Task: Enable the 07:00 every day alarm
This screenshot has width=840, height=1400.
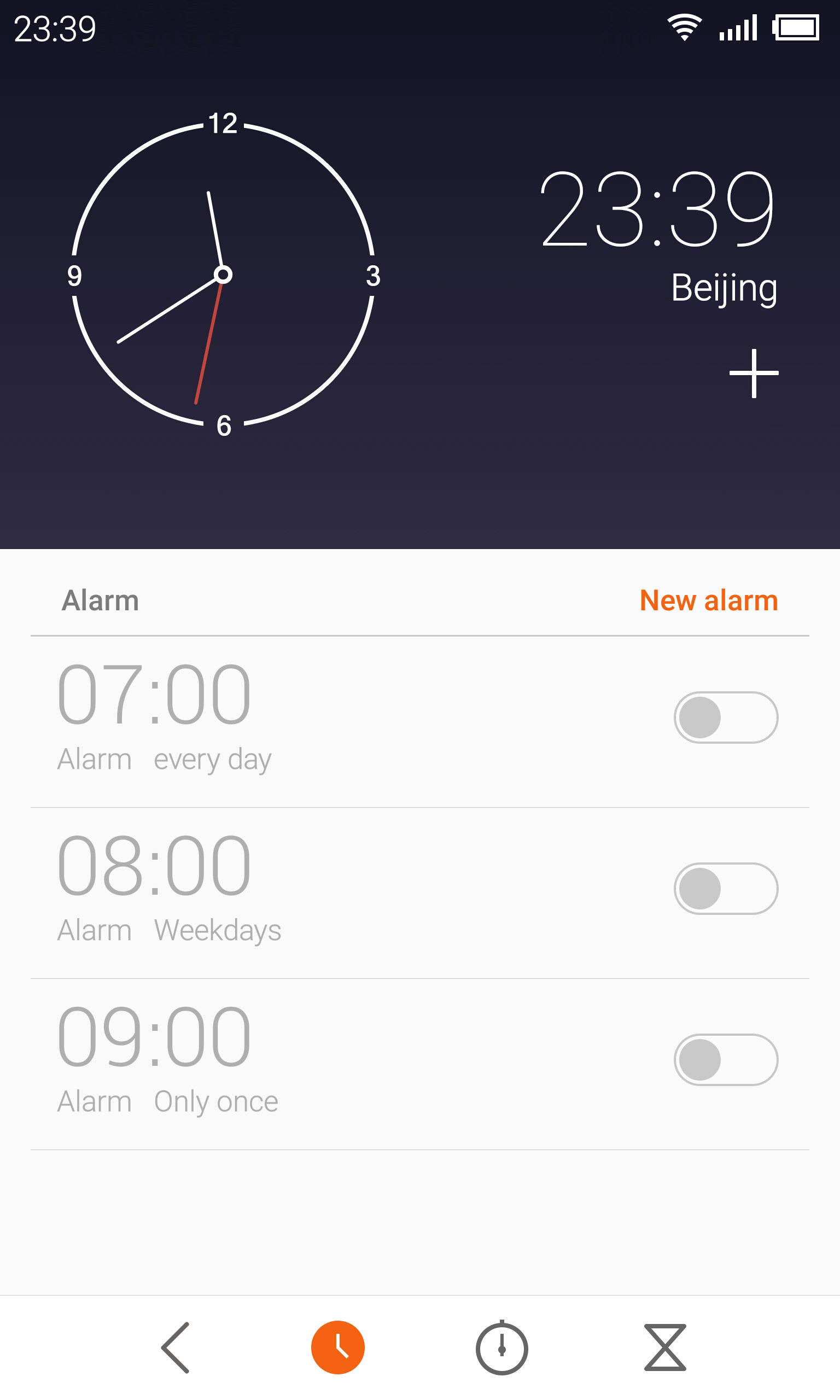Action: click(x=726, y=717)
